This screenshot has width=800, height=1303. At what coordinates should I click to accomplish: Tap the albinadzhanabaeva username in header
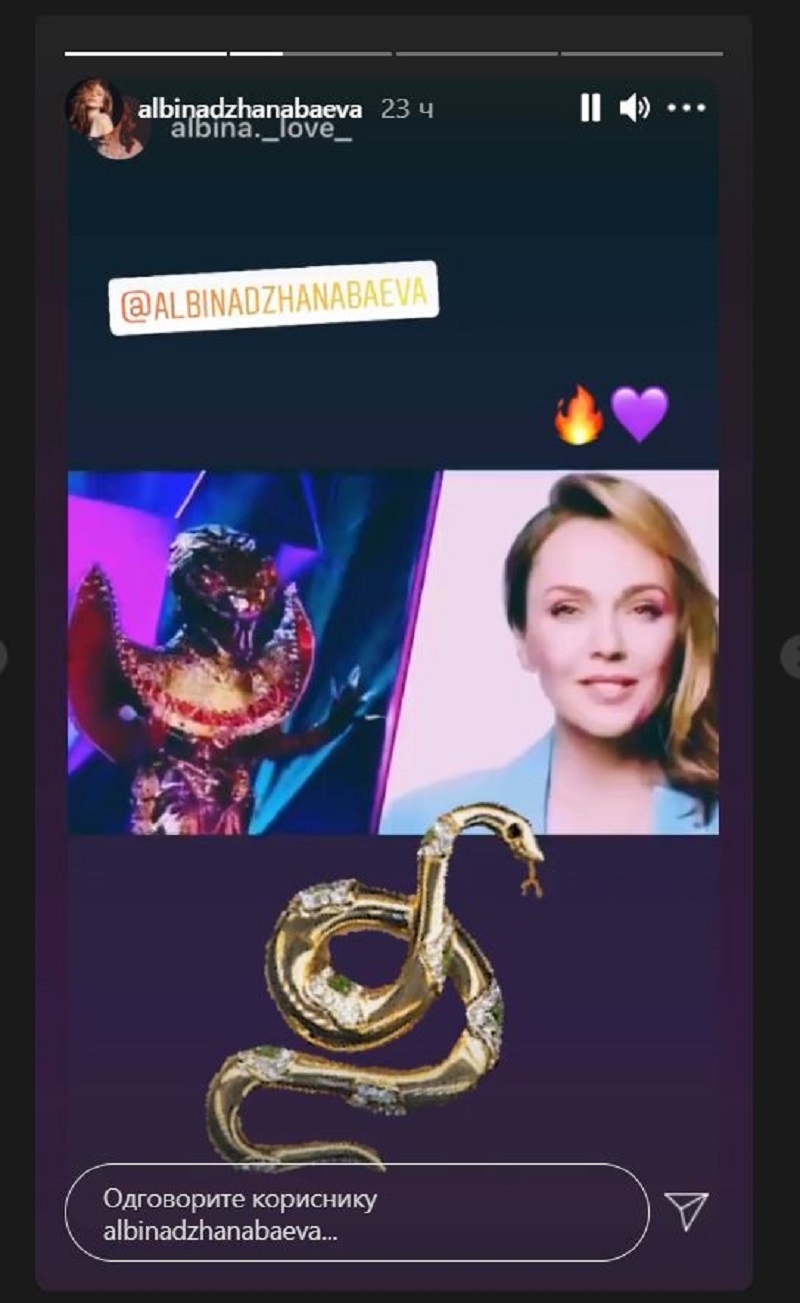(250, 108)
